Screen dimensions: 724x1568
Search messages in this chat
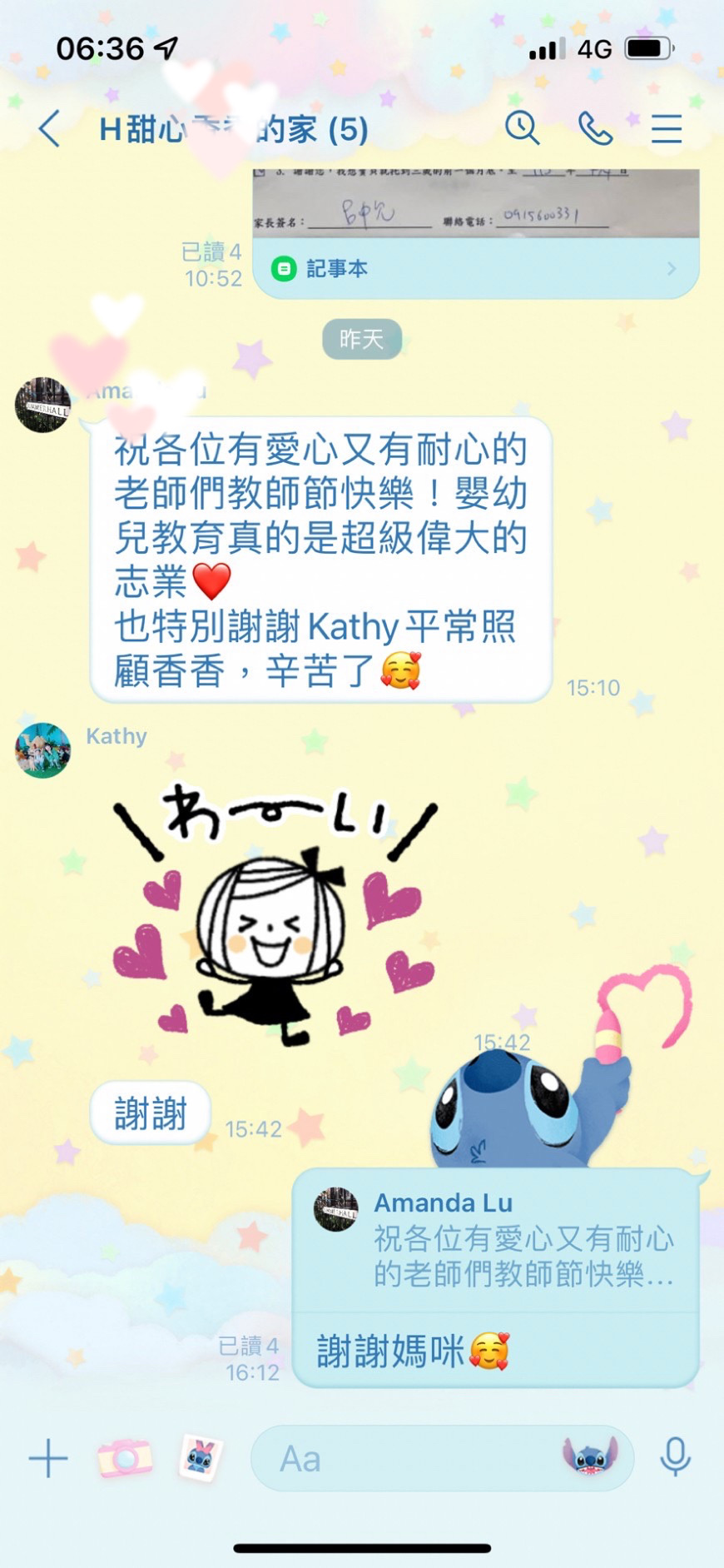[523, 128]
